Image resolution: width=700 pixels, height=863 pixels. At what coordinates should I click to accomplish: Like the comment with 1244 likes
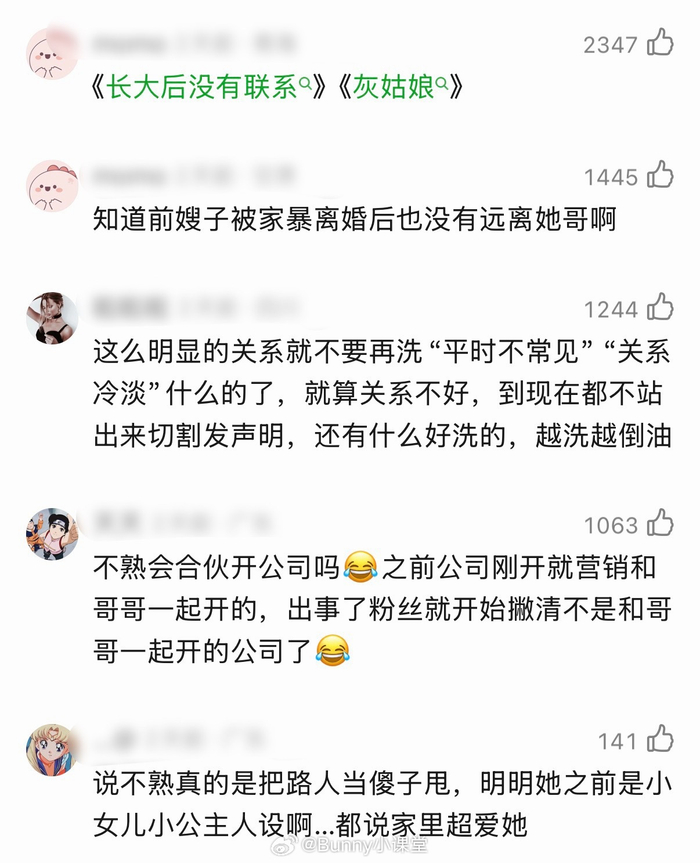(x=660, y=308)
